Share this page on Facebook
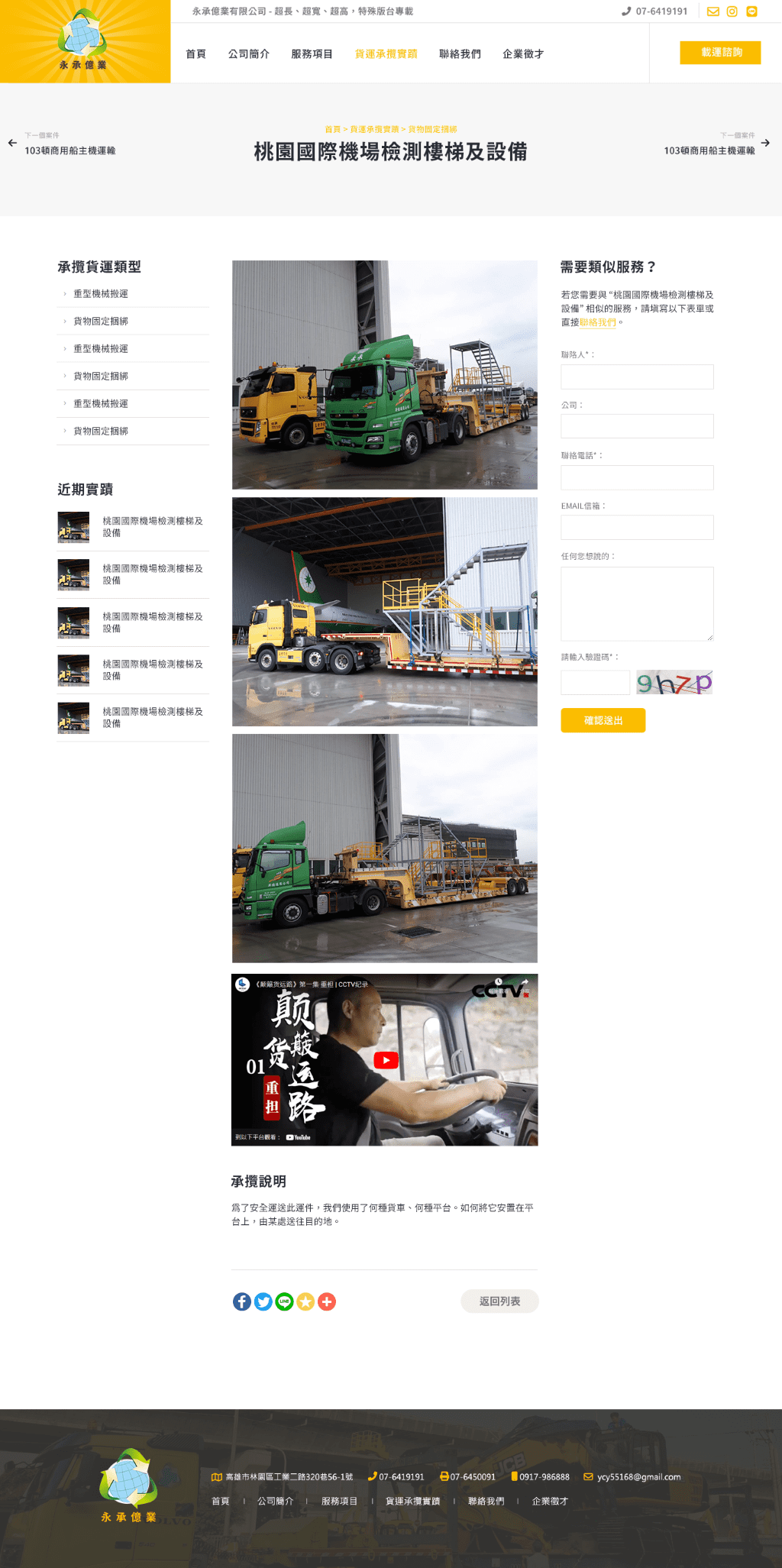 pyautogui.click(x=242, y=1301)
